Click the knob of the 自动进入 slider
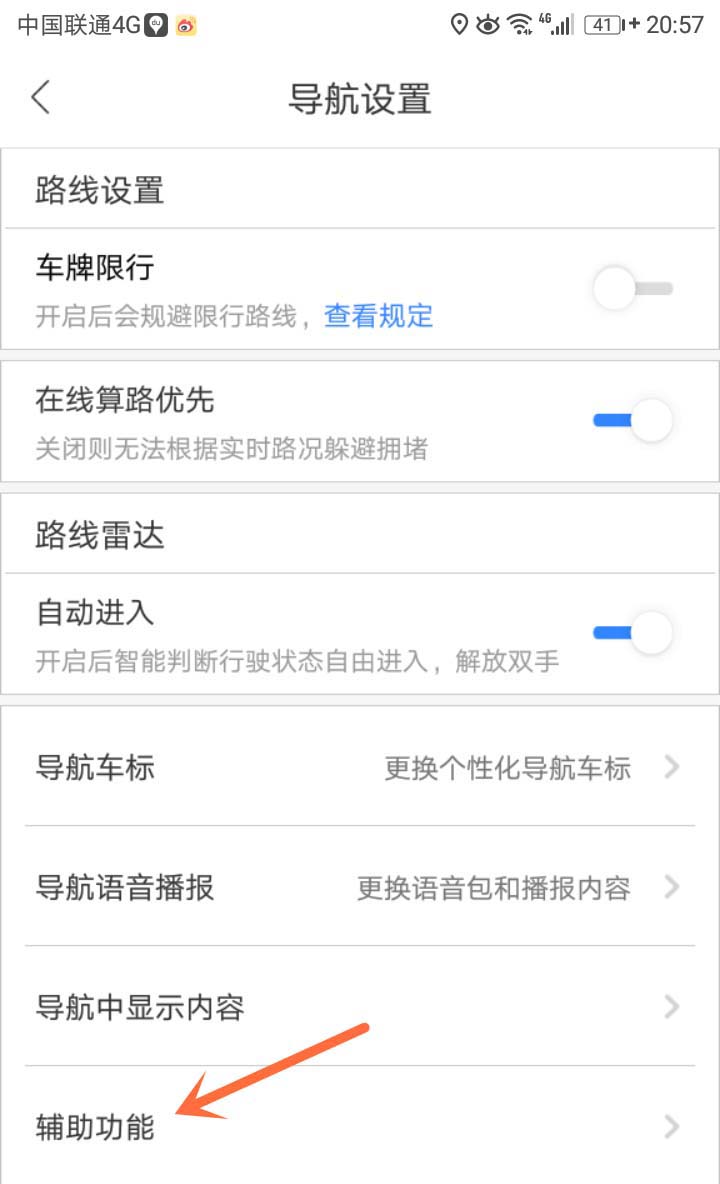This screenshot has height=1184, width=720. click(655, 632)
